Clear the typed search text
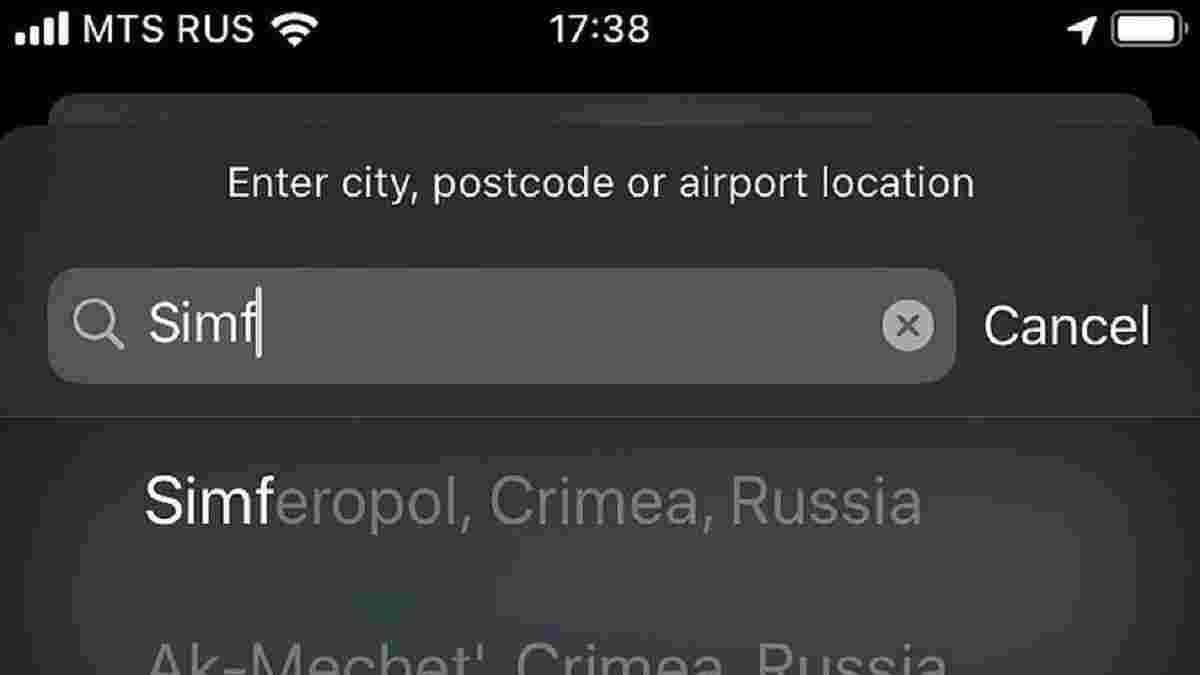This screenshot has height=675, width=1200. [x=907, y=326]
